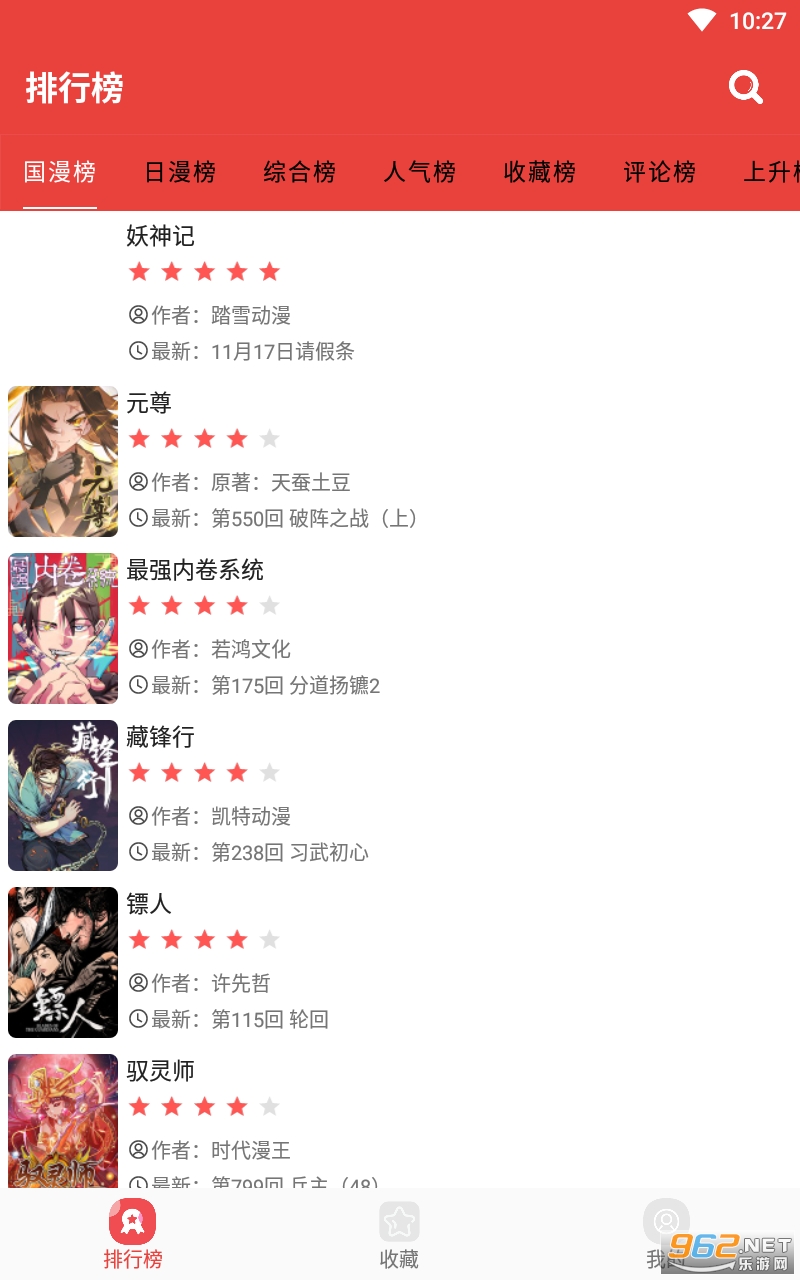
Task: Tap the 排行榜 bottom navigation tab
Action: pos(133,1235)
